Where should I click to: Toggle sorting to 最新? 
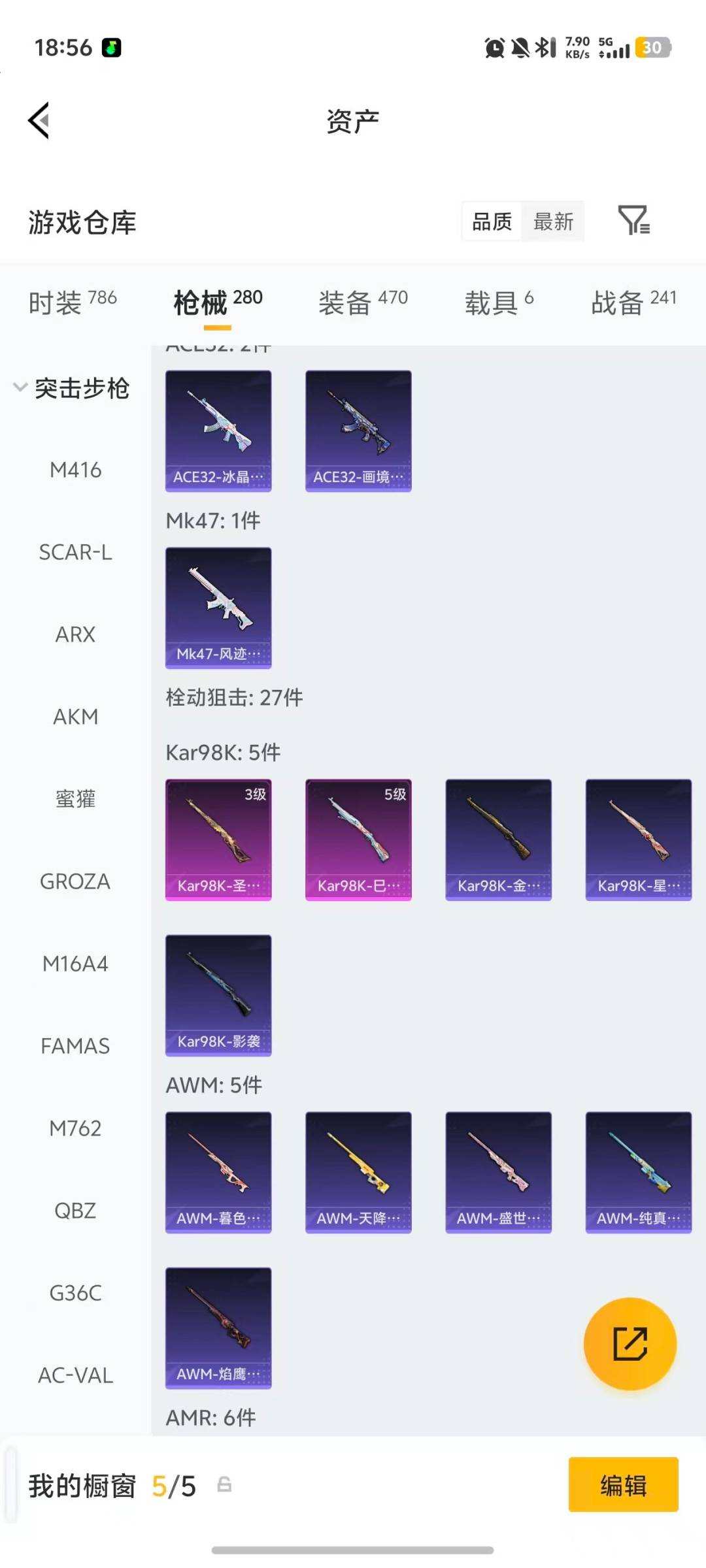point(553,221)
